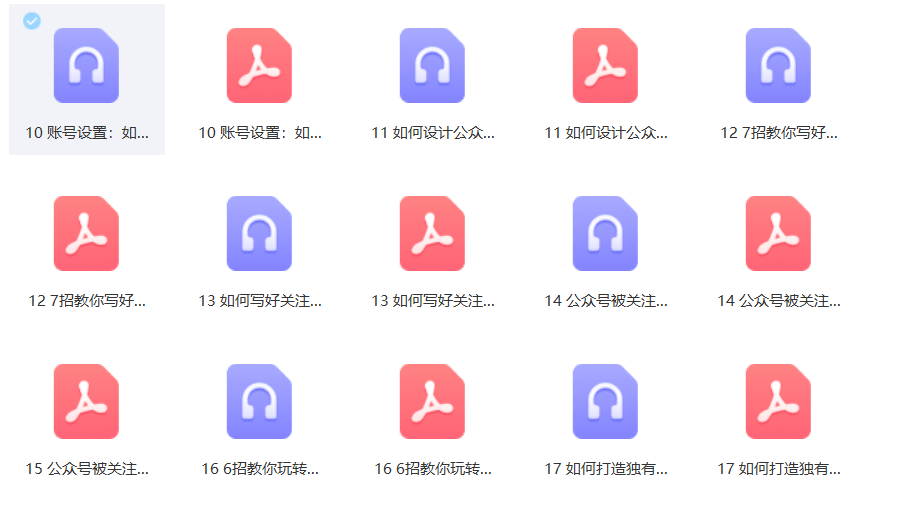This screenshot has height=512, width=900.
Task: Open the 13 如何写好关注 PDF file
Action: [x=432, y=234]
